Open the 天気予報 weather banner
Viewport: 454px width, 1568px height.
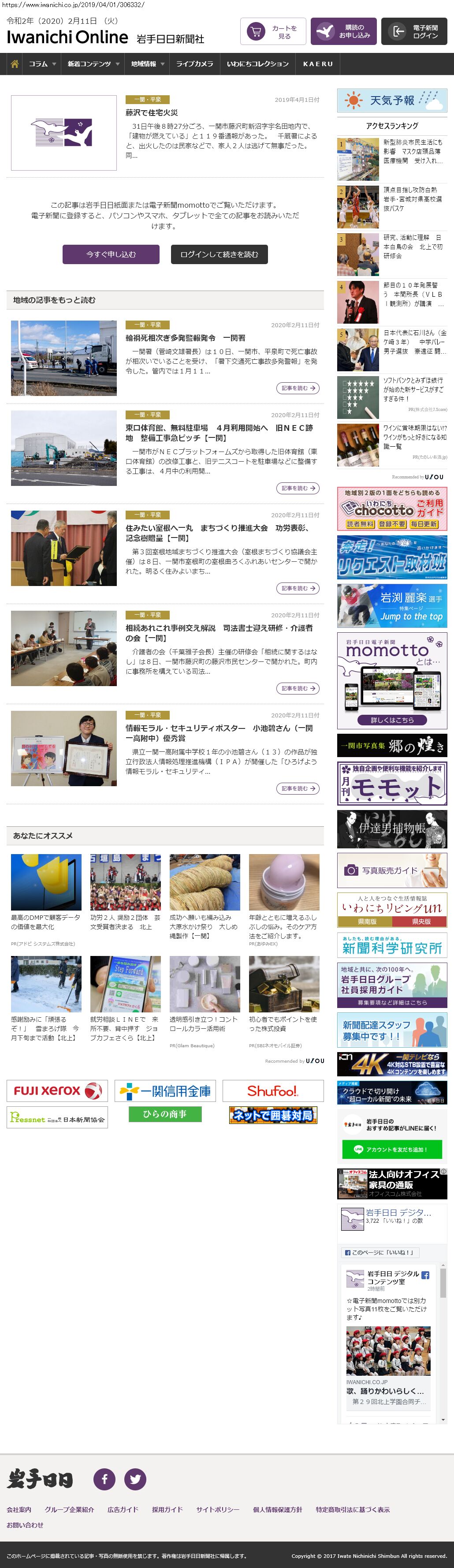pos(392,101)
